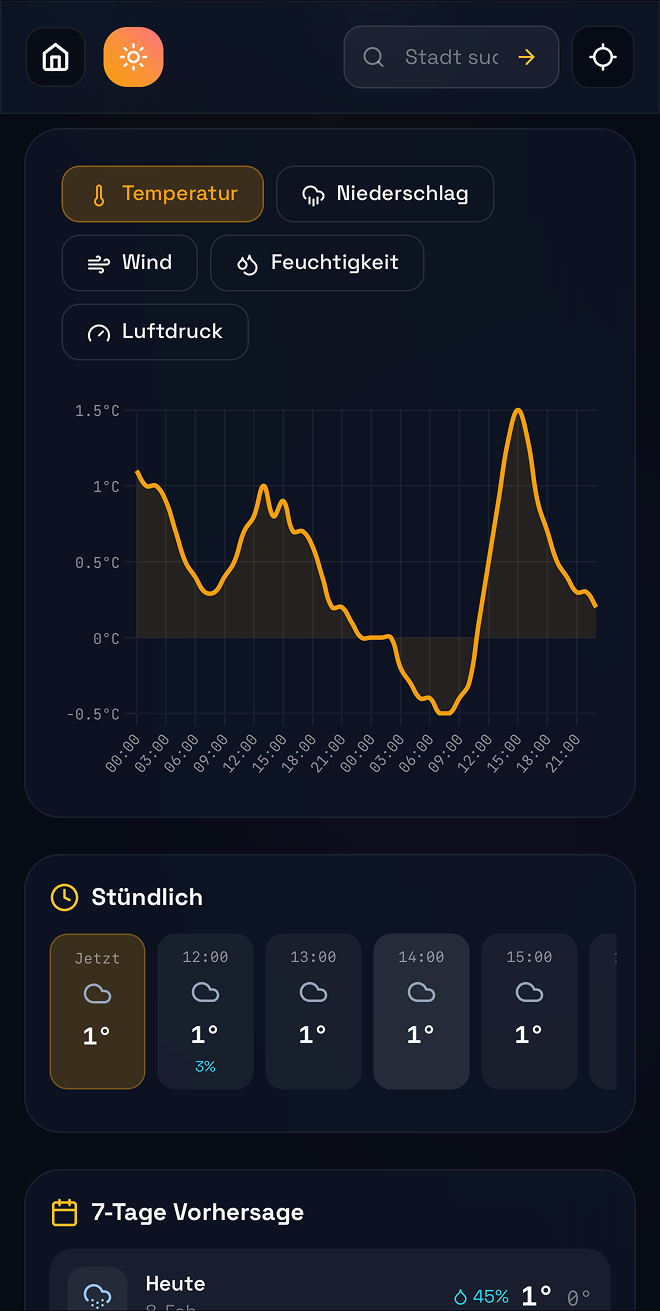
Task: Show the Wind chart
Action: [x=130, y=263]
